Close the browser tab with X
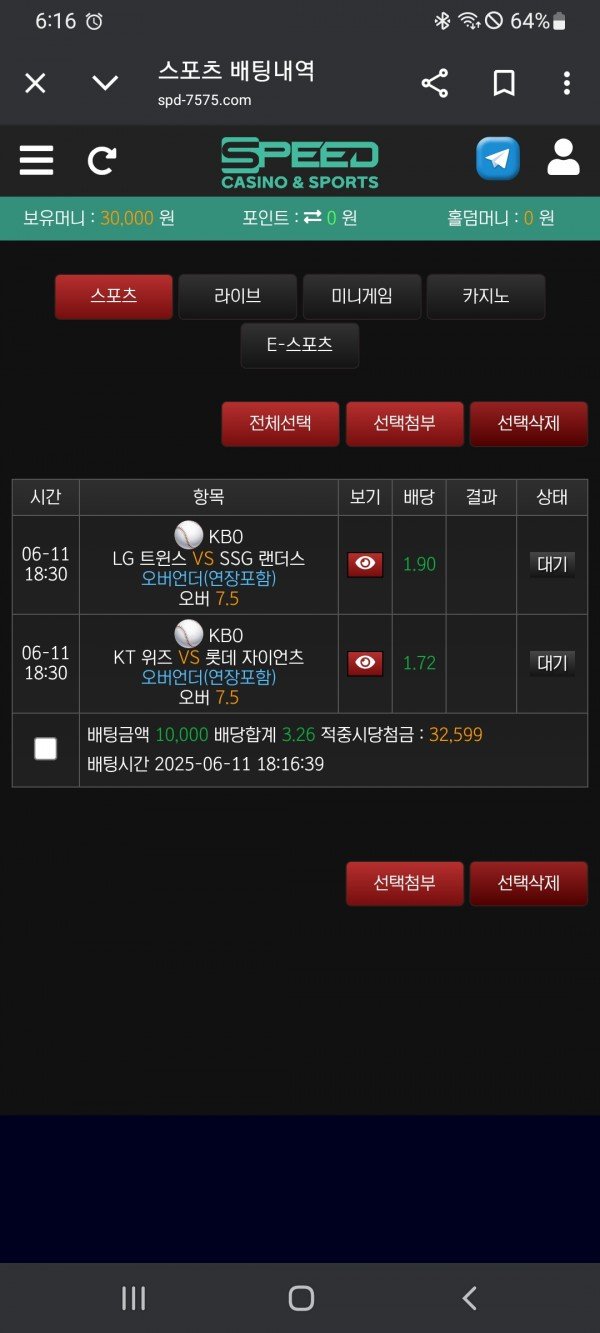This screenshot has height=1333, width=600. point(35,83)
